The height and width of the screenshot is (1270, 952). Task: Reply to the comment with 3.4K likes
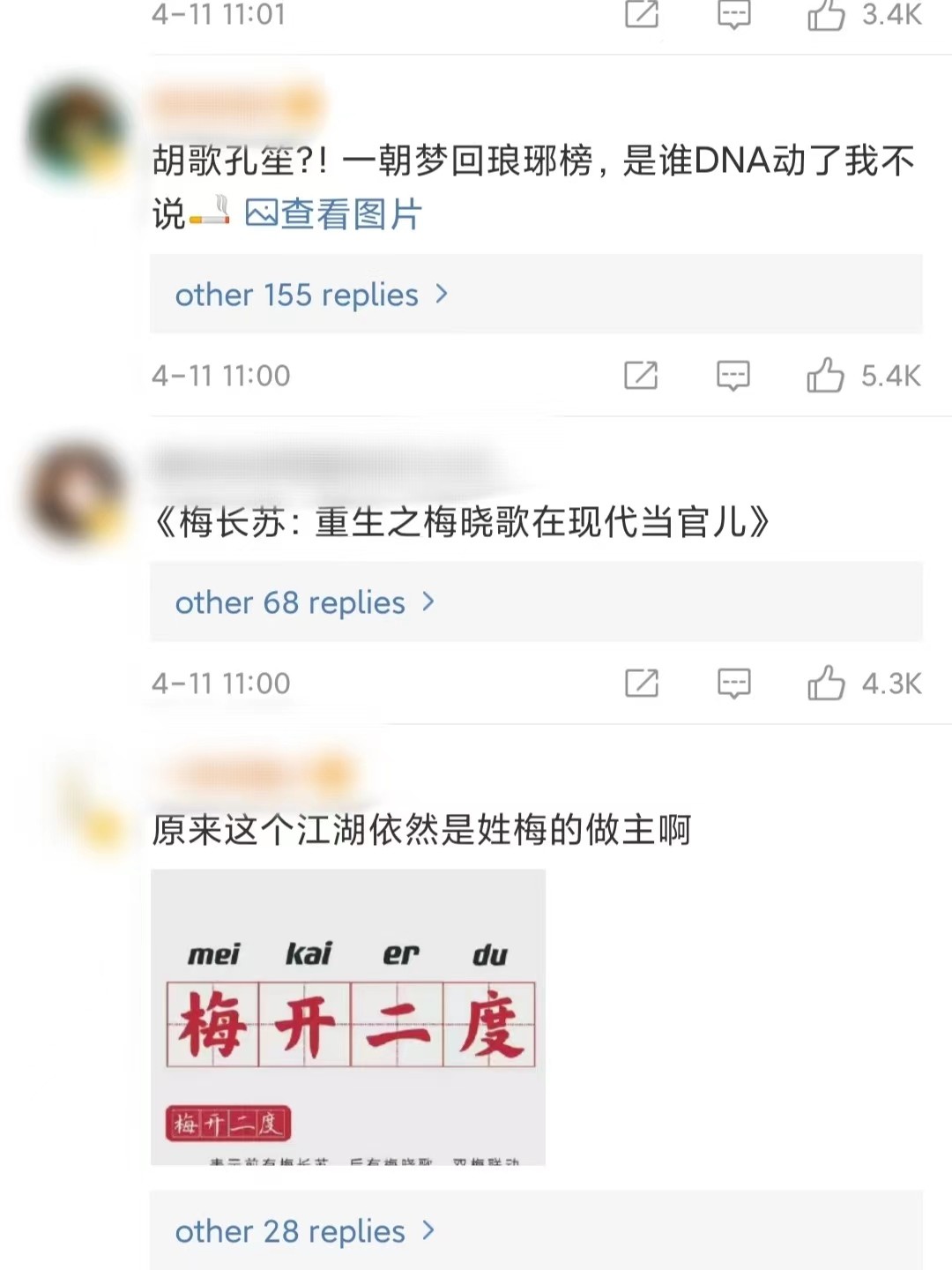click(733, 15)
